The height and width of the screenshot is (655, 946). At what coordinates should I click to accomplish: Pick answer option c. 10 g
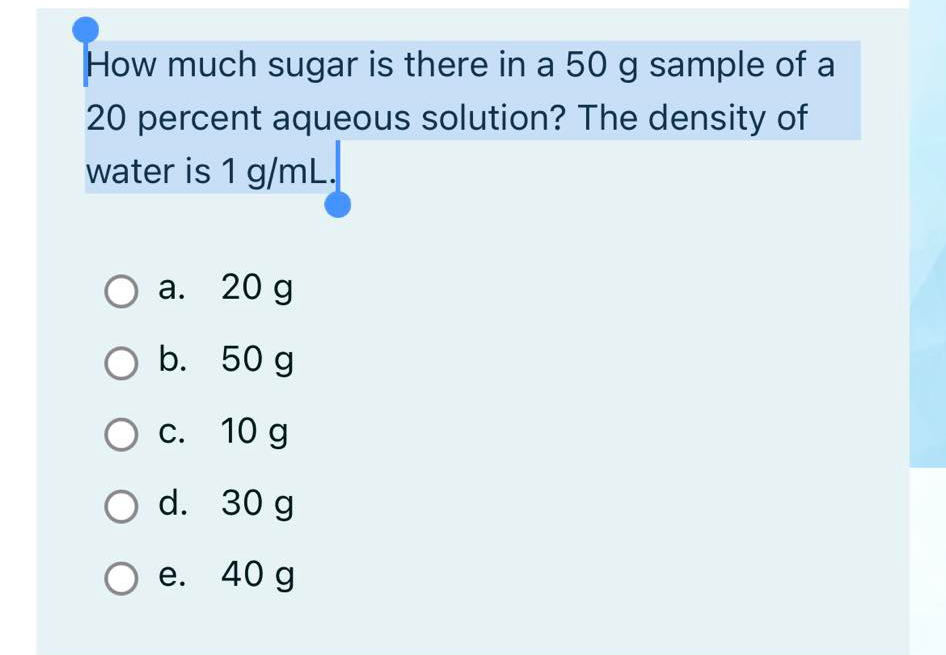click(122, 436)
